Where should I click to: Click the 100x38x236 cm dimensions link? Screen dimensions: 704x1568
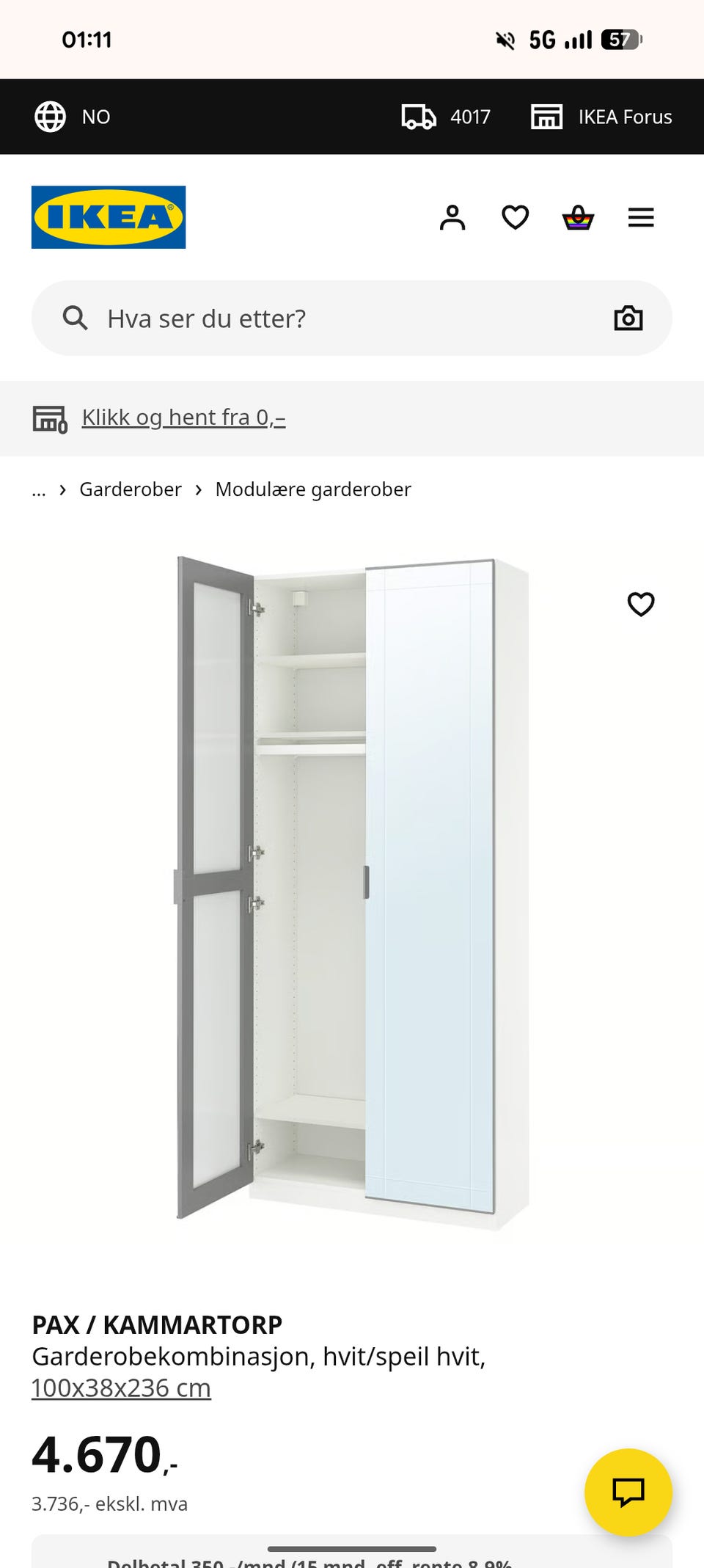click(120, 1387)
